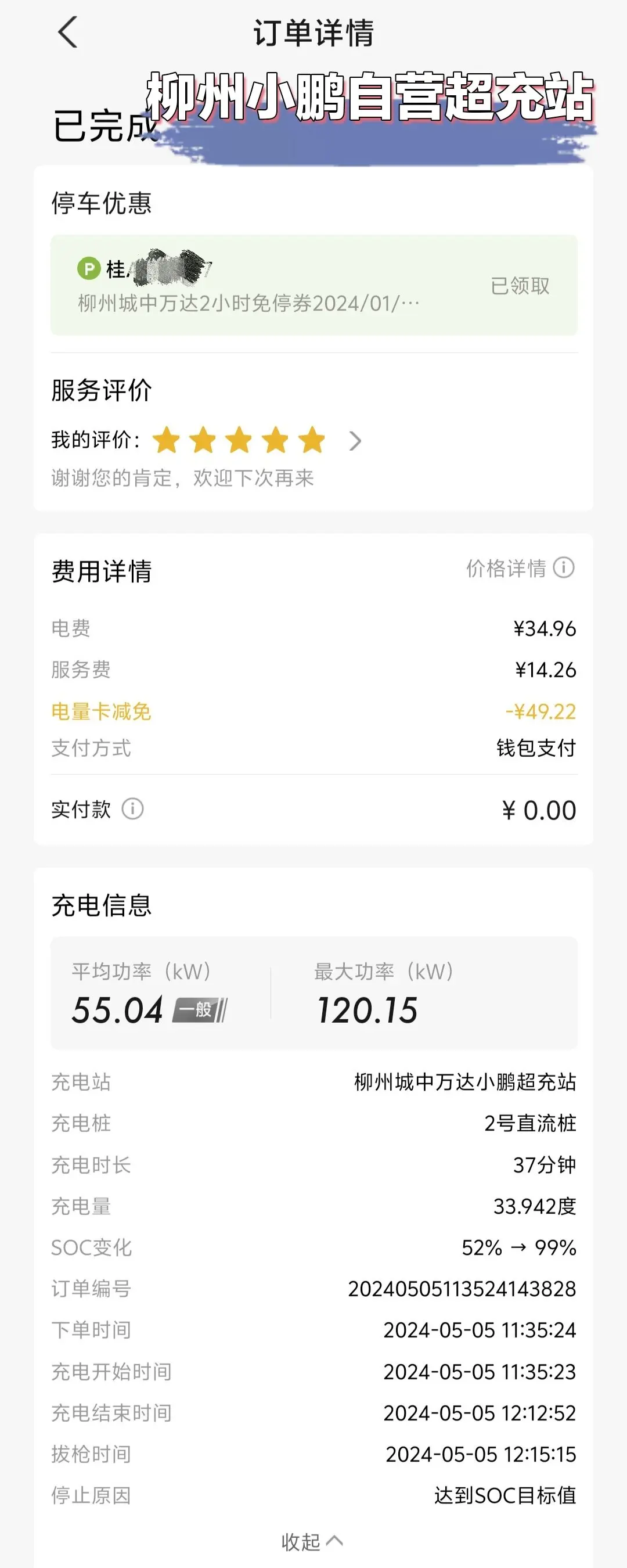
Task: Go back from the 订单详情 page
Action: pos(68,32)
